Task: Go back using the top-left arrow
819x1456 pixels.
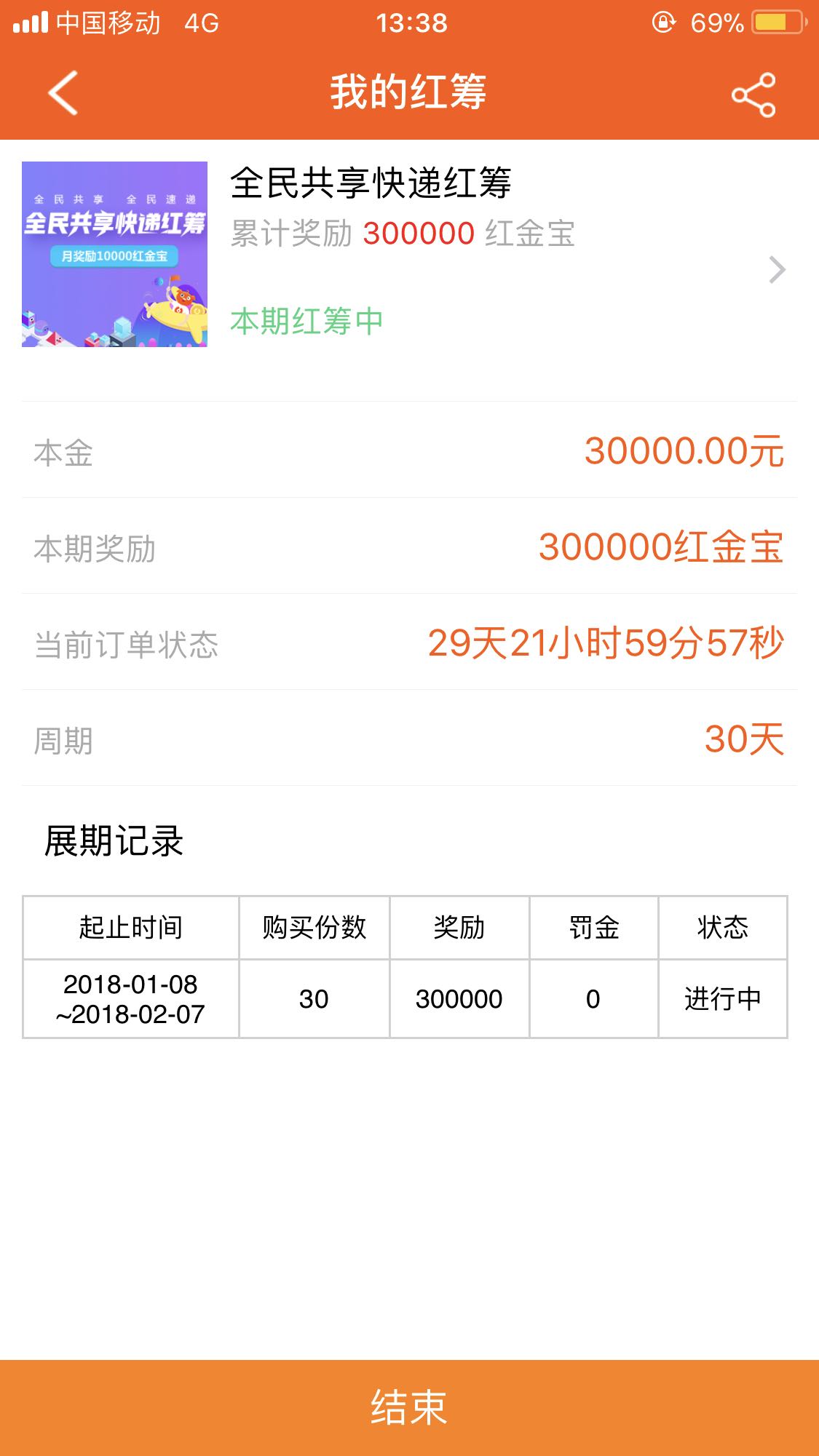Action: pos(63,93)
